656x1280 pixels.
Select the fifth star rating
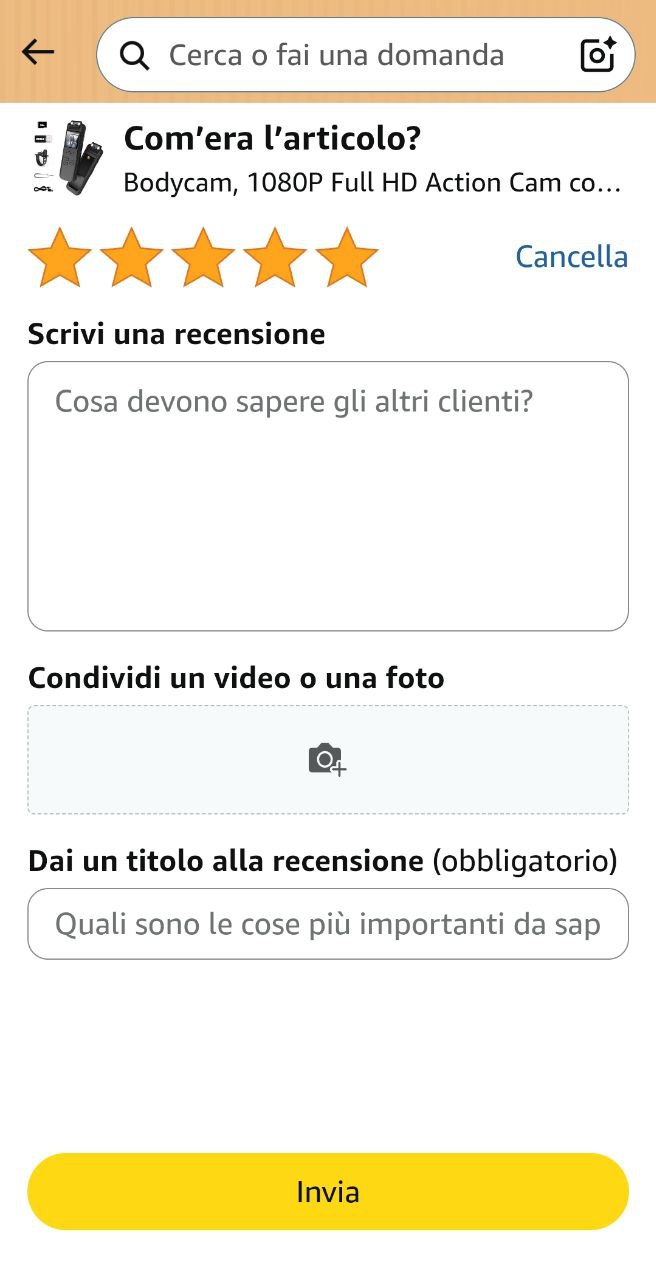[347, 257]
